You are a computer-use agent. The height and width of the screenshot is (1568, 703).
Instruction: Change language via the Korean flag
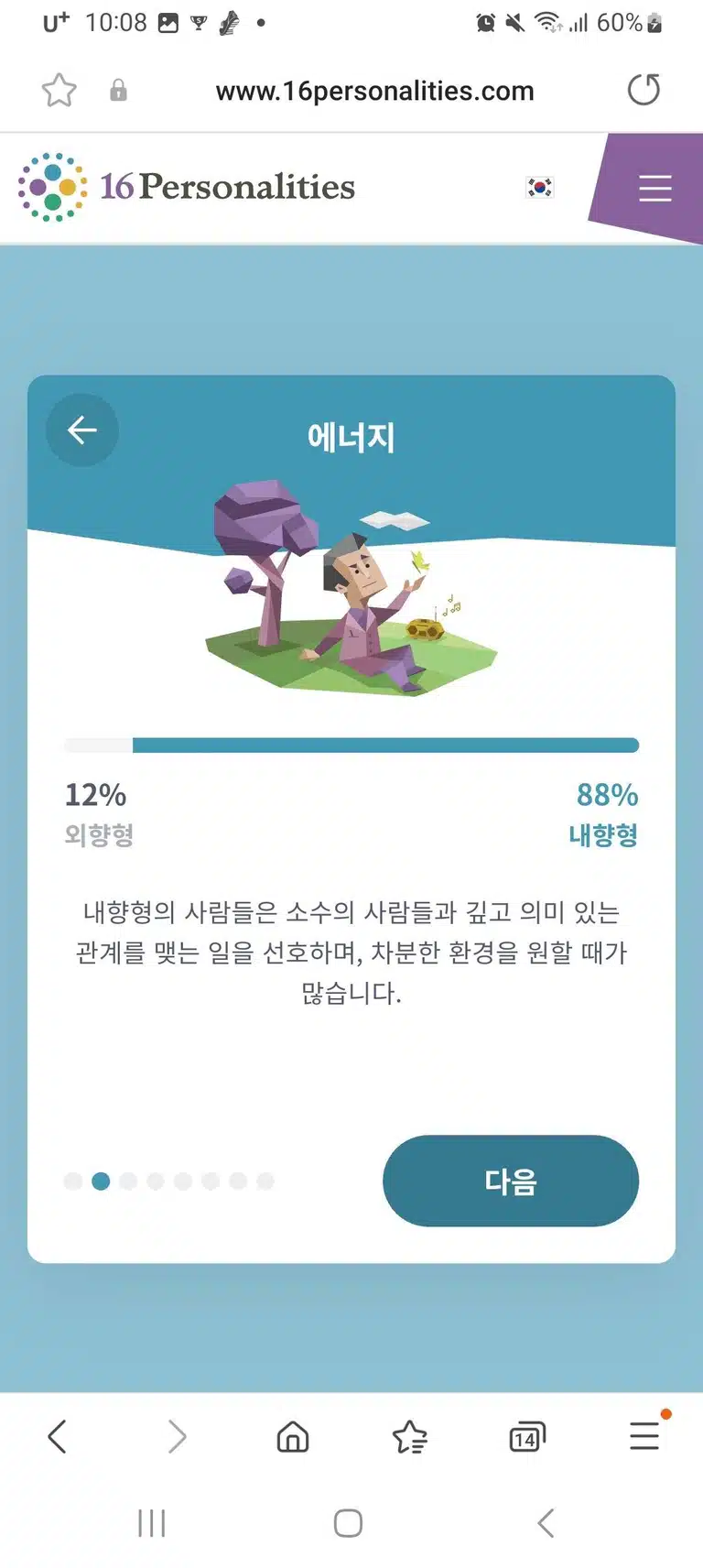point(540,187)
